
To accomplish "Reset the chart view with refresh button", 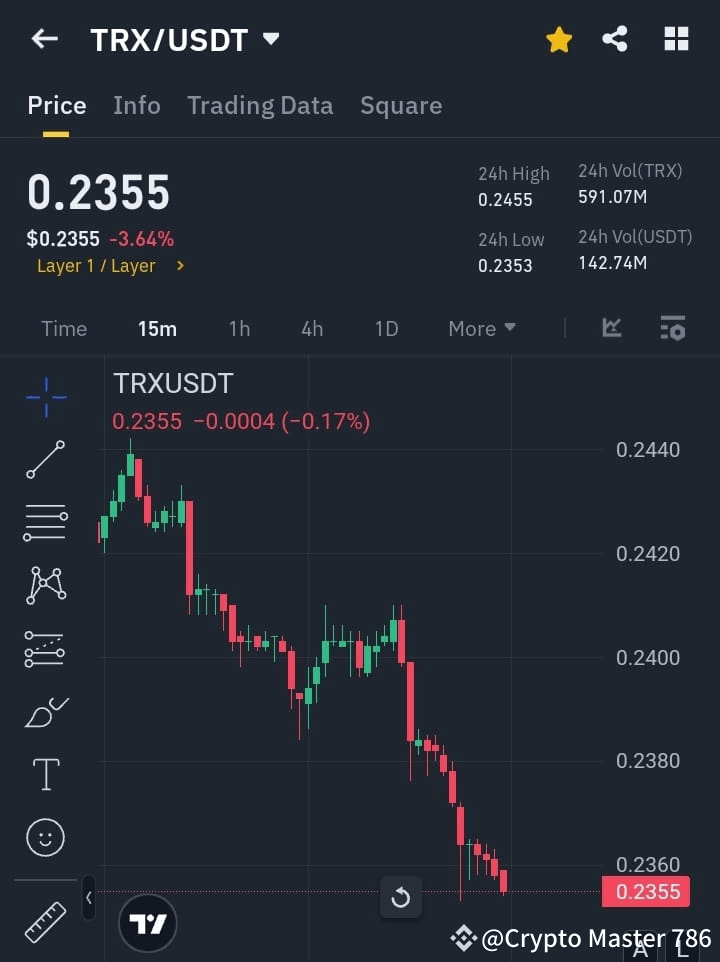I will pyautogui.click(x=401, y=898).
